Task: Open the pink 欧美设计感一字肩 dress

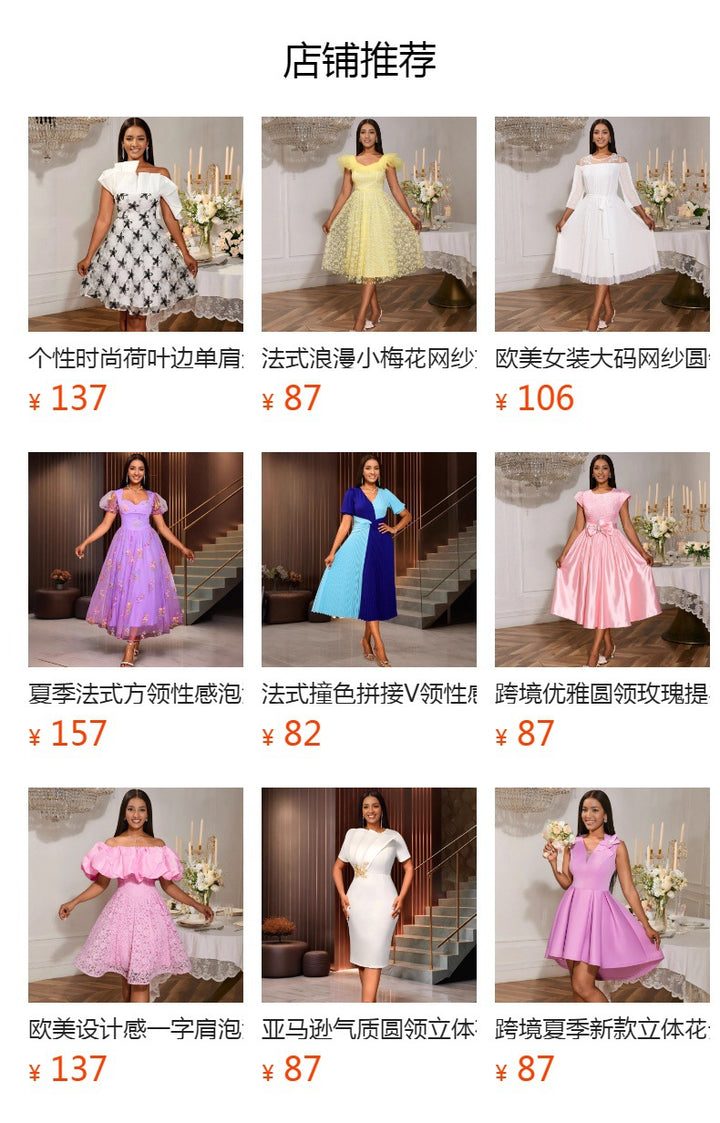Action: point(135,895)
